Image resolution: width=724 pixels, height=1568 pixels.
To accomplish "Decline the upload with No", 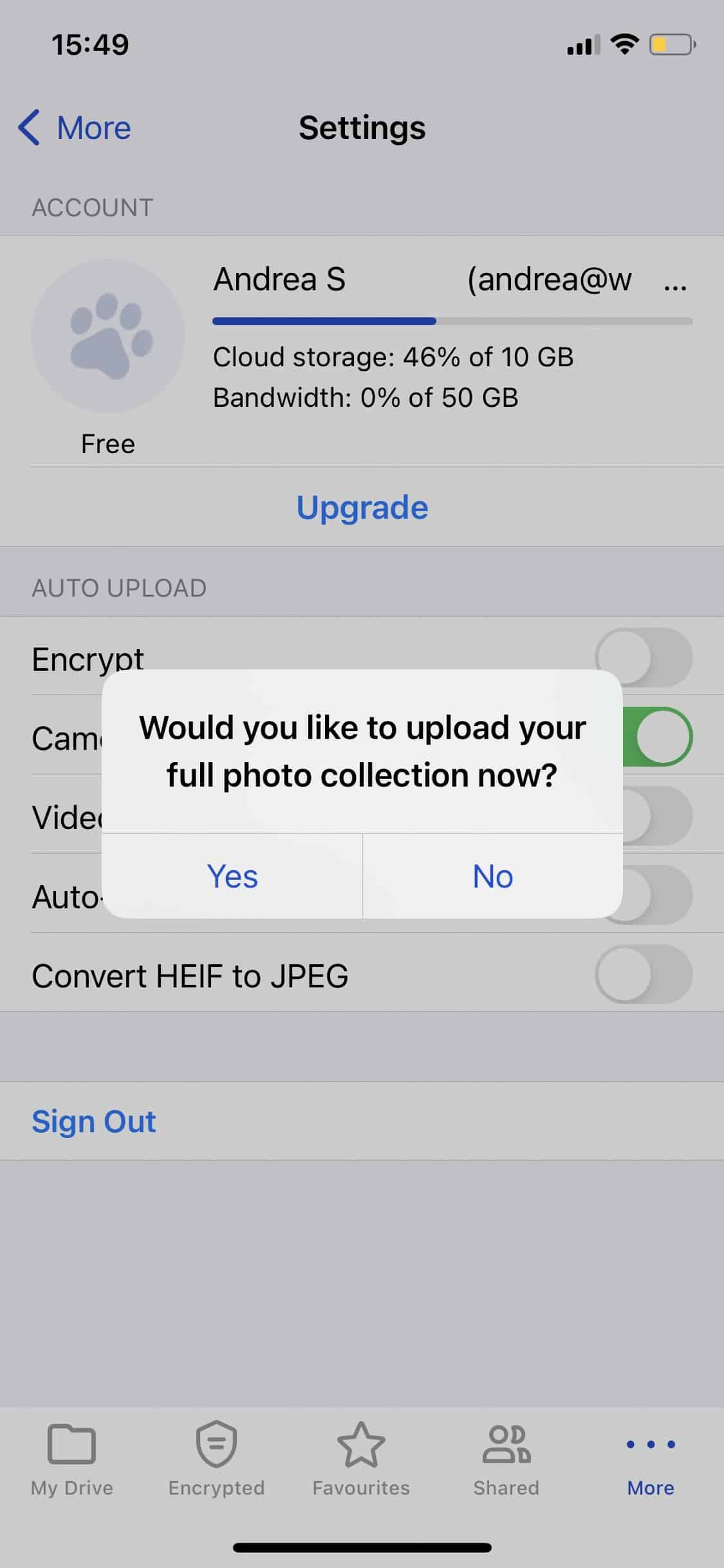I will (x=493, y=876).
